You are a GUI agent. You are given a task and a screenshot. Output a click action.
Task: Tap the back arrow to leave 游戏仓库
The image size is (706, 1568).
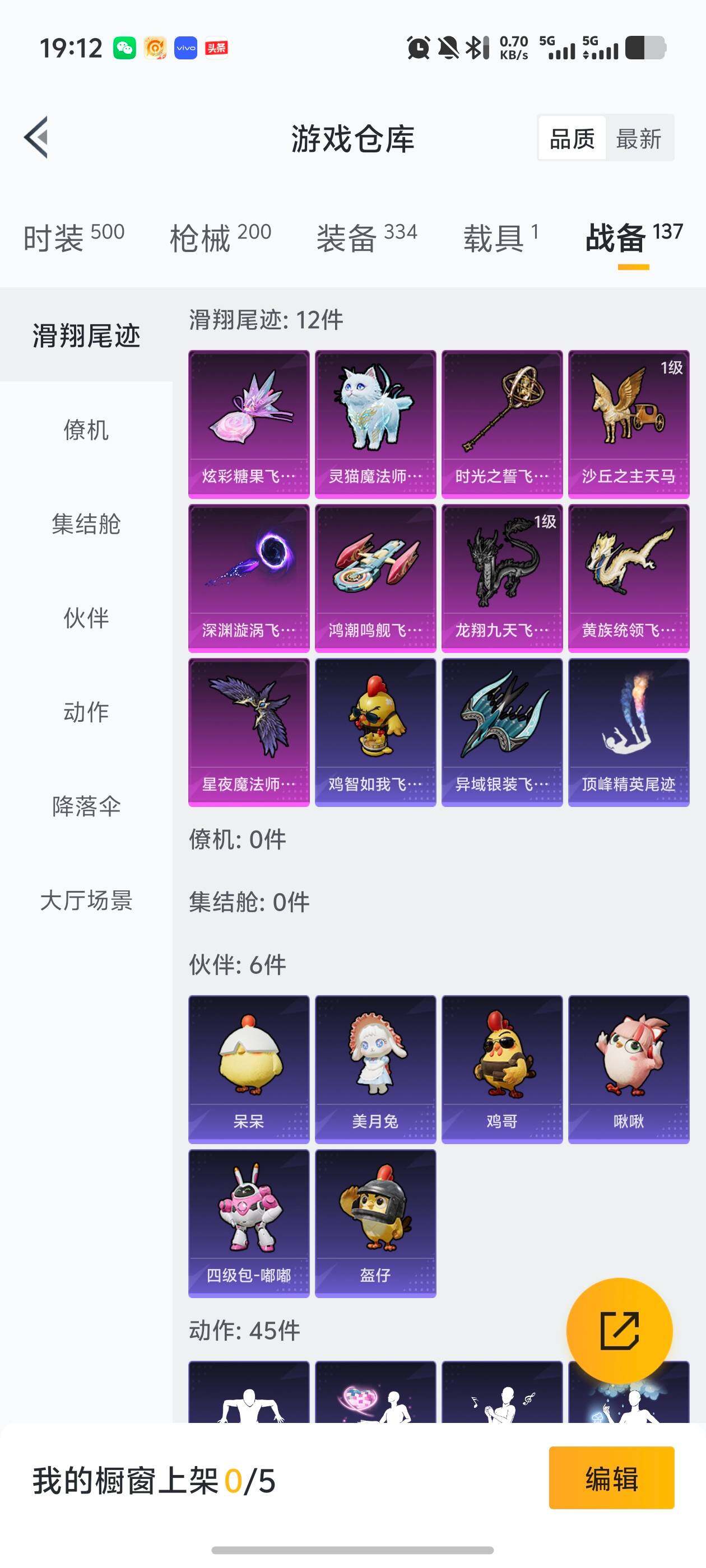click(38, 138)
